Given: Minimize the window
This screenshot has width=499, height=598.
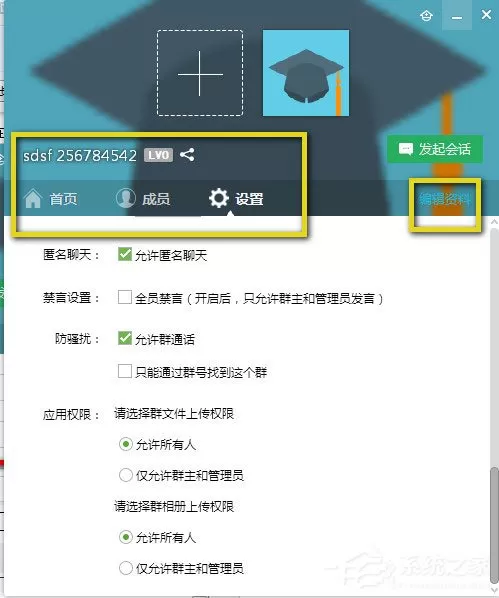Looking at the screenshot, I should click(457, 15).
